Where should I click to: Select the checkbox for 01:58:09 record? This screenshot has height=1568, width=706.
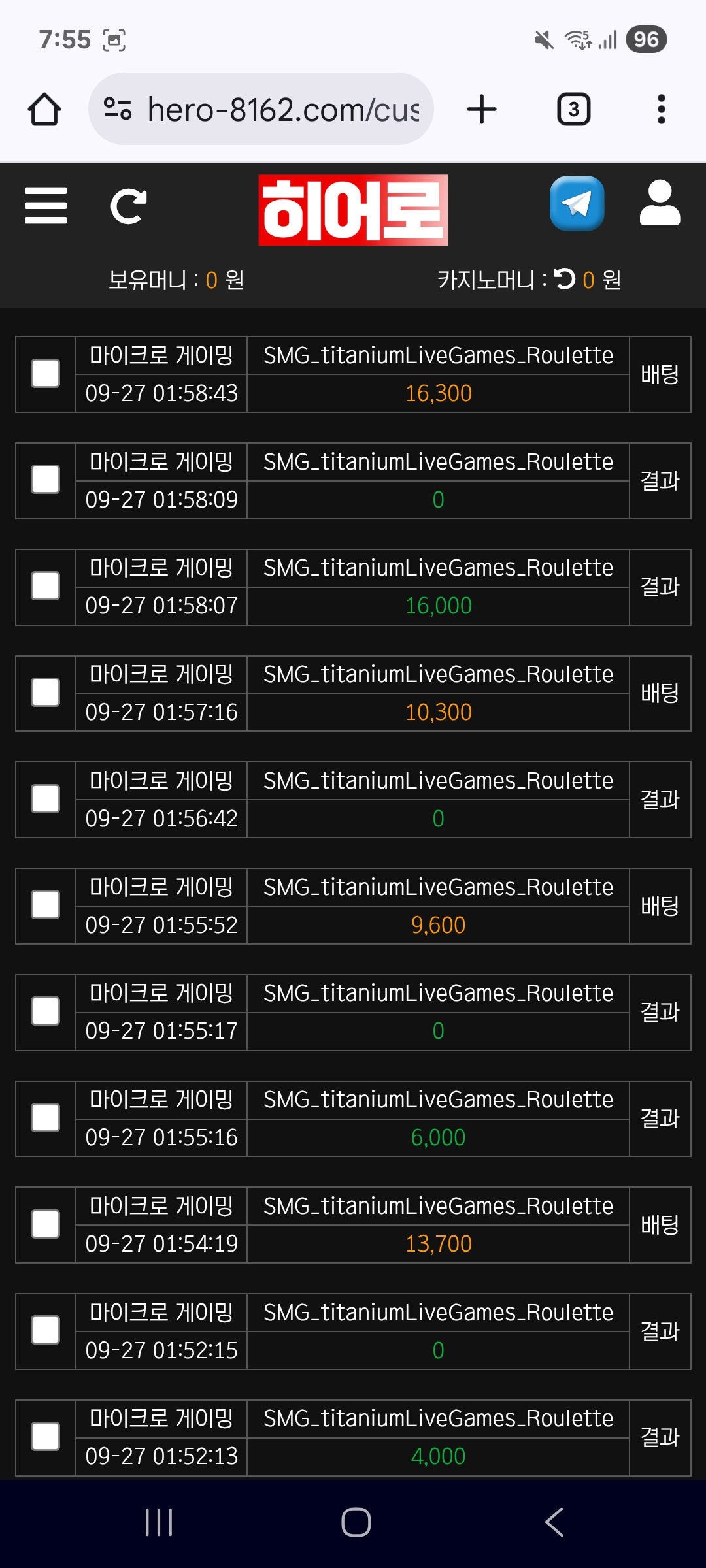tap(46, 480)
